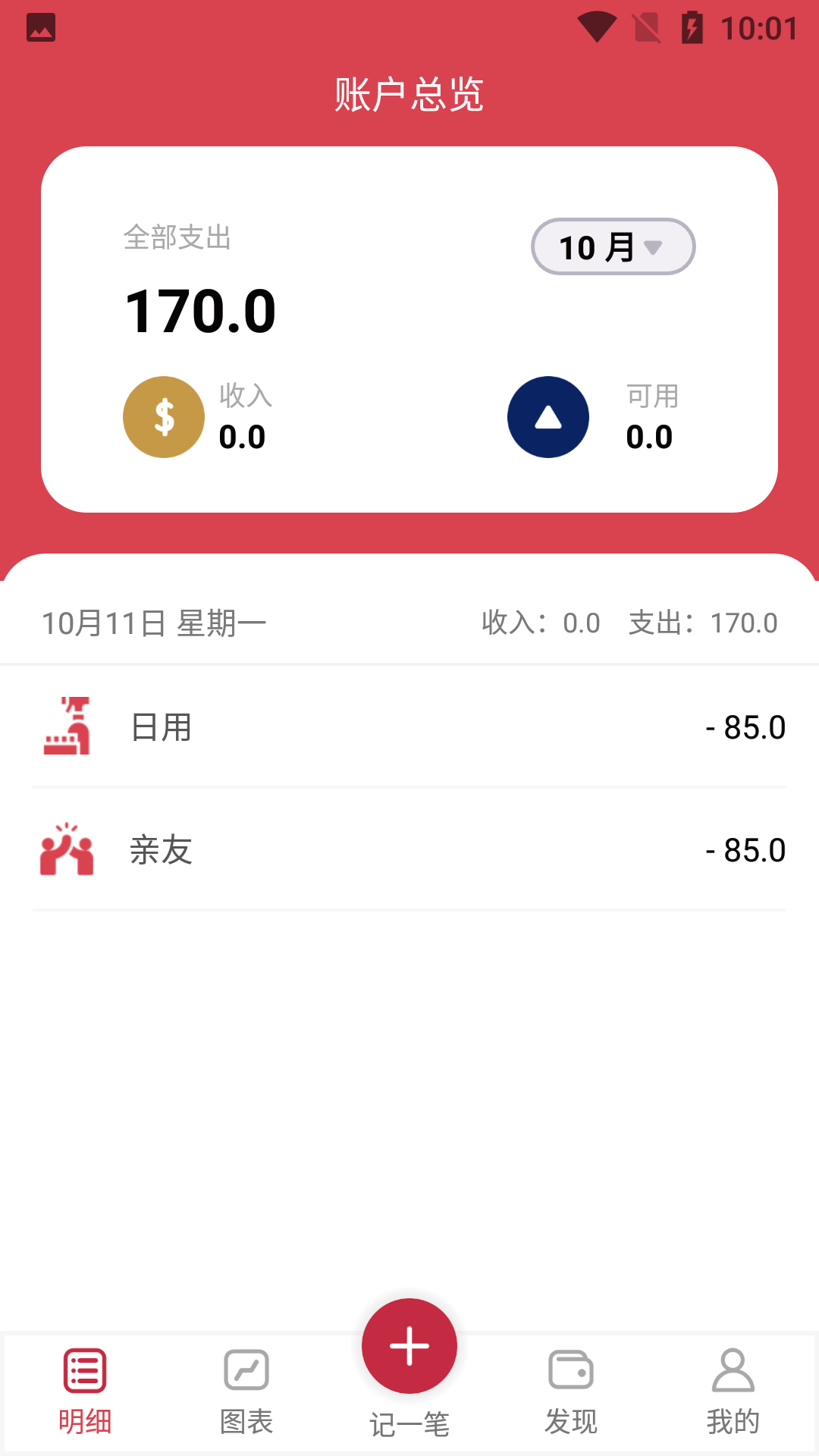Open the 日用 -85.0 expense entry

(x=409, y=726)
